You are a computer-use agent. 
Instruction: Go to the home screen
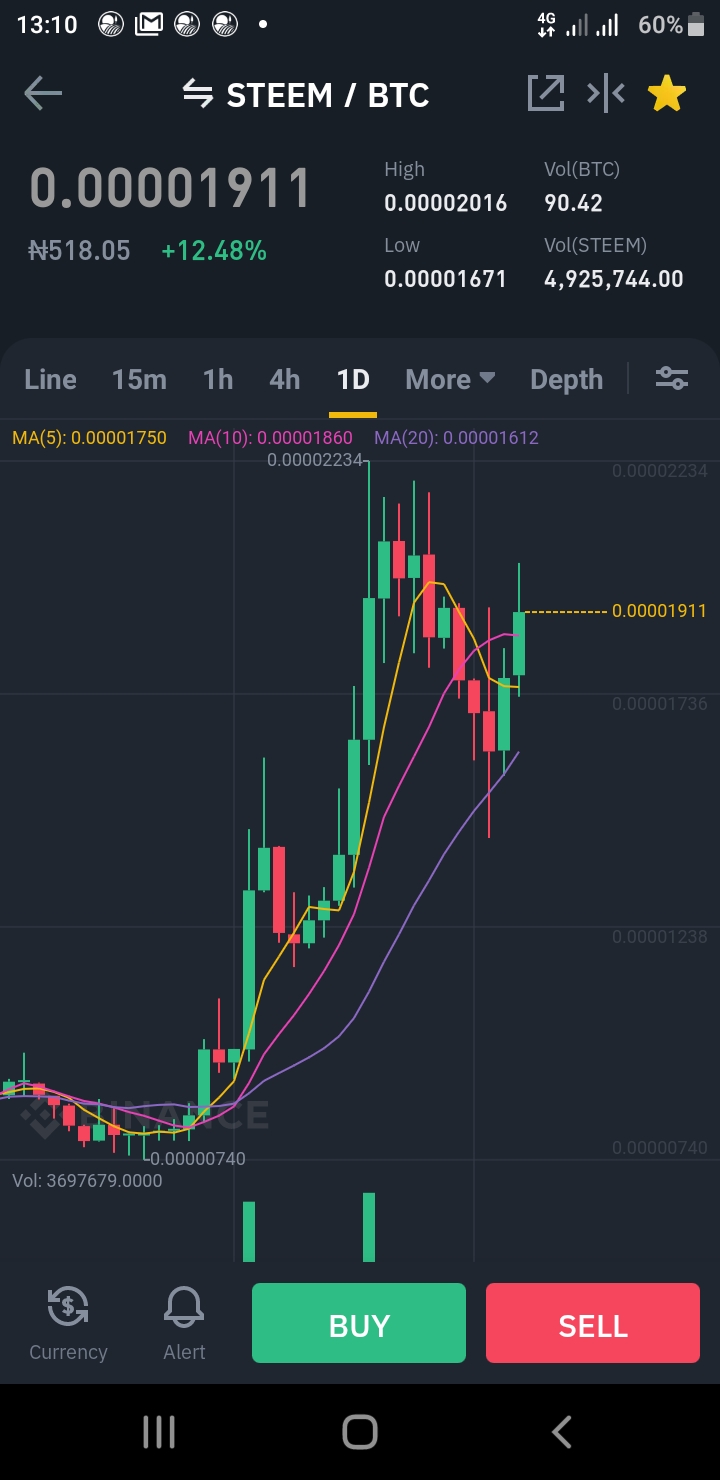tap(360, 1432)
